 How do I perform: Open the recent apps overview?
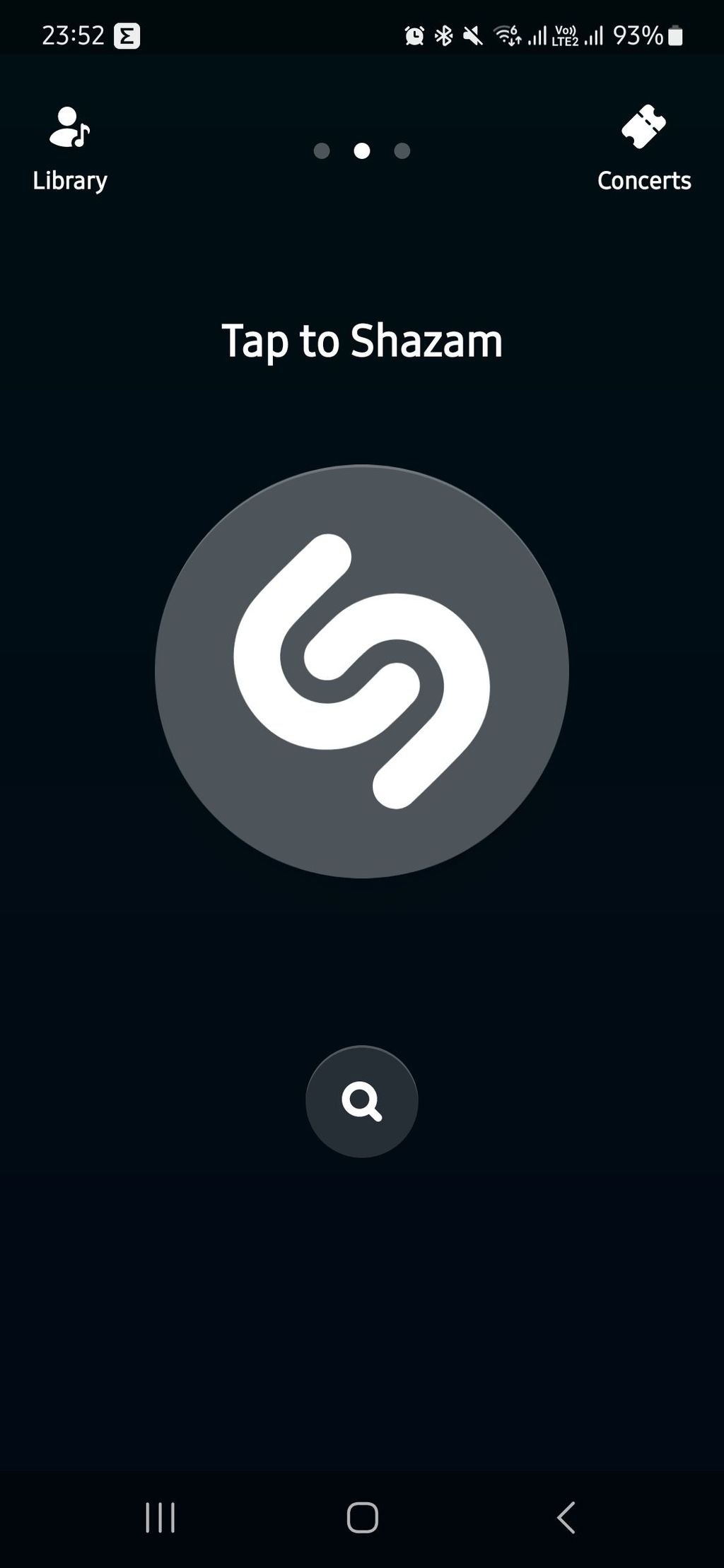click(x=160, y=1517)
